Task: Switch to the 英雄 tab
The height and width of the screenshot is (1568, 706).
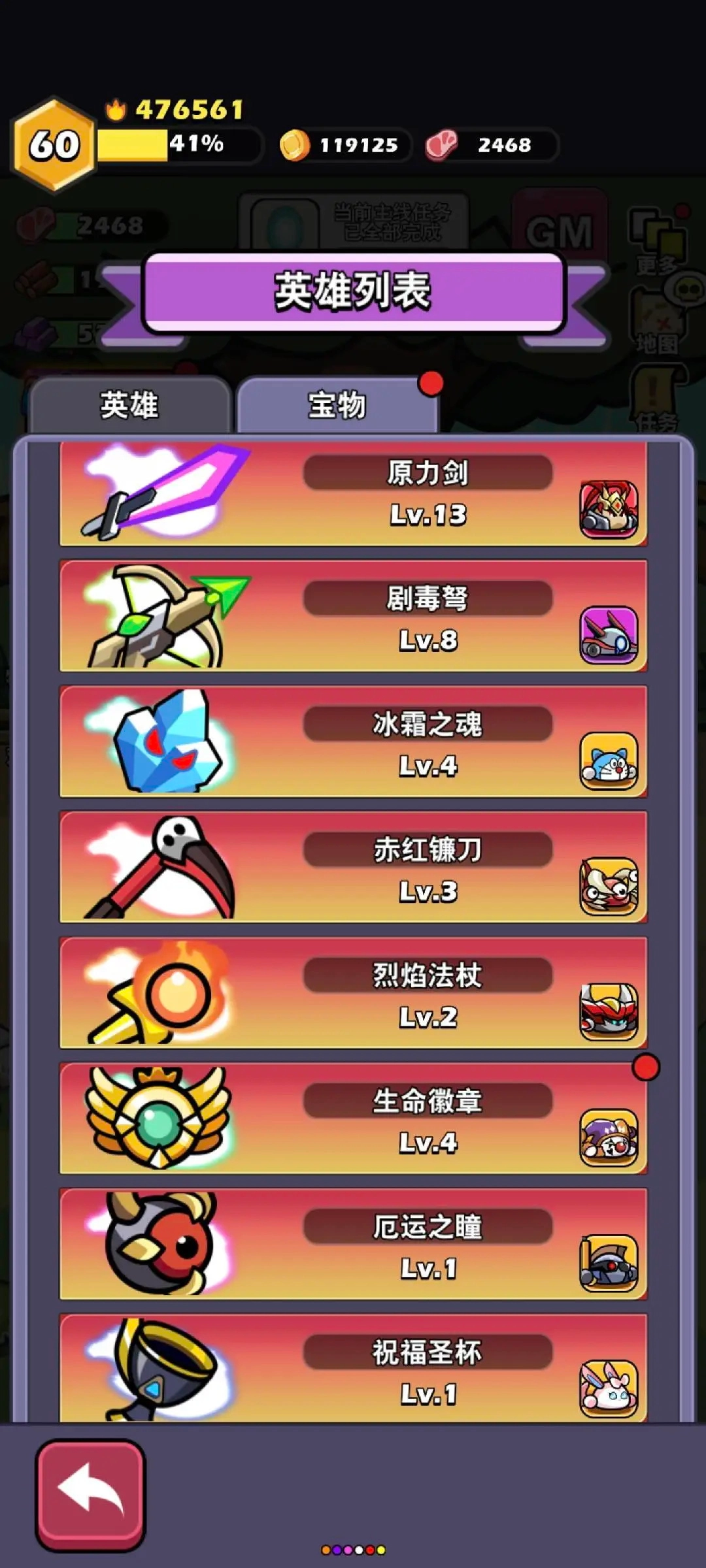Action: click(129, 405)
